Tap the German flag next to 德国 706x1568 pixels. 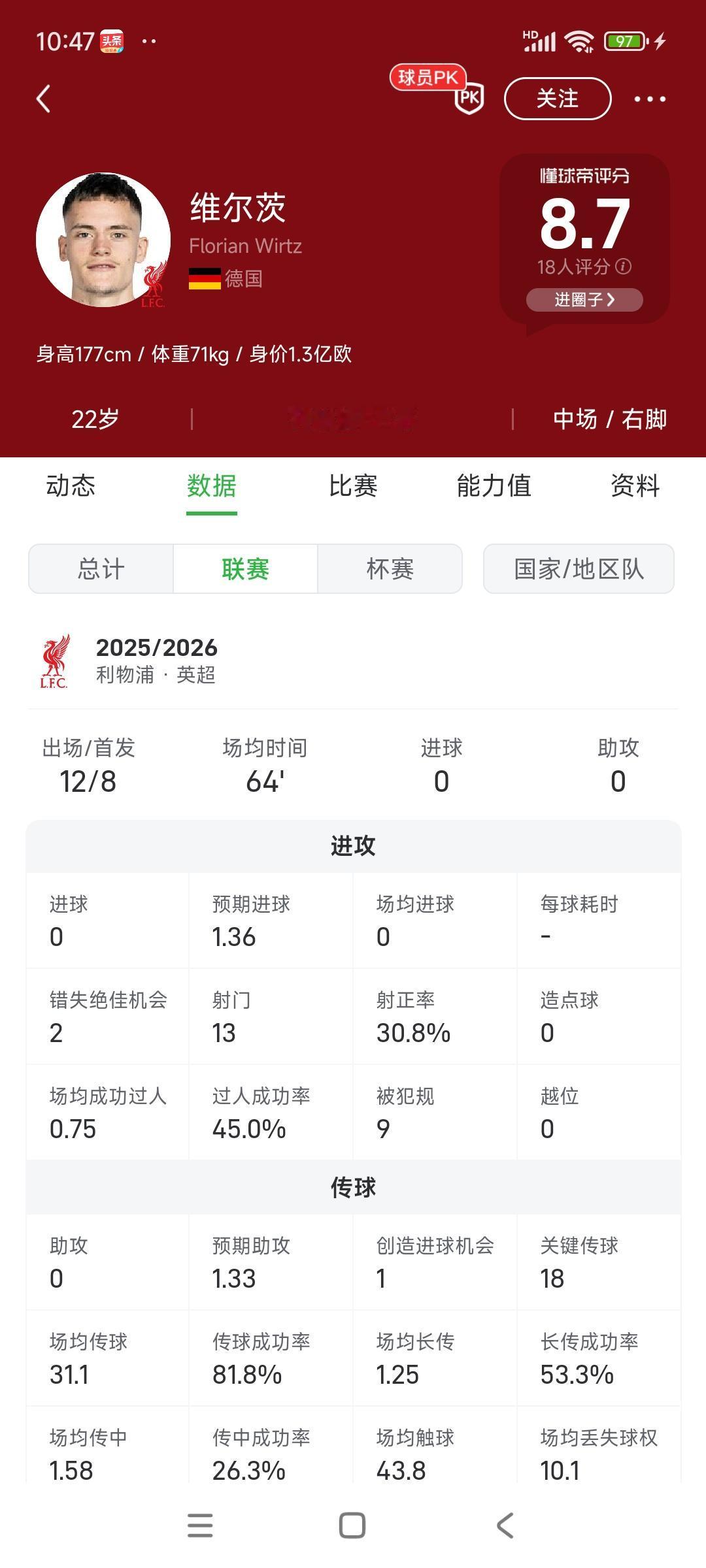205,277
